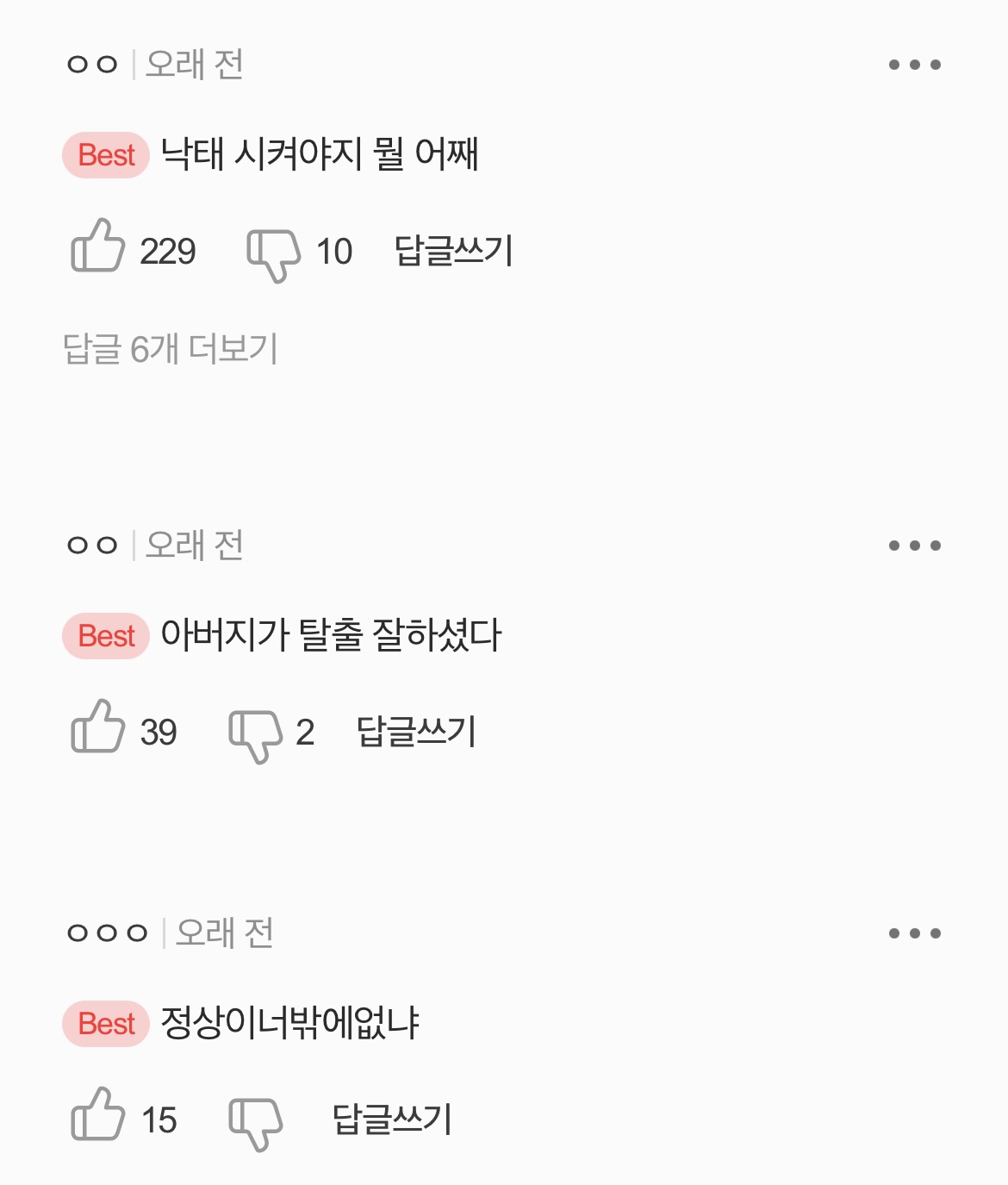Open the options menu on the 아버지가 탈출 comment

point(914,546)
